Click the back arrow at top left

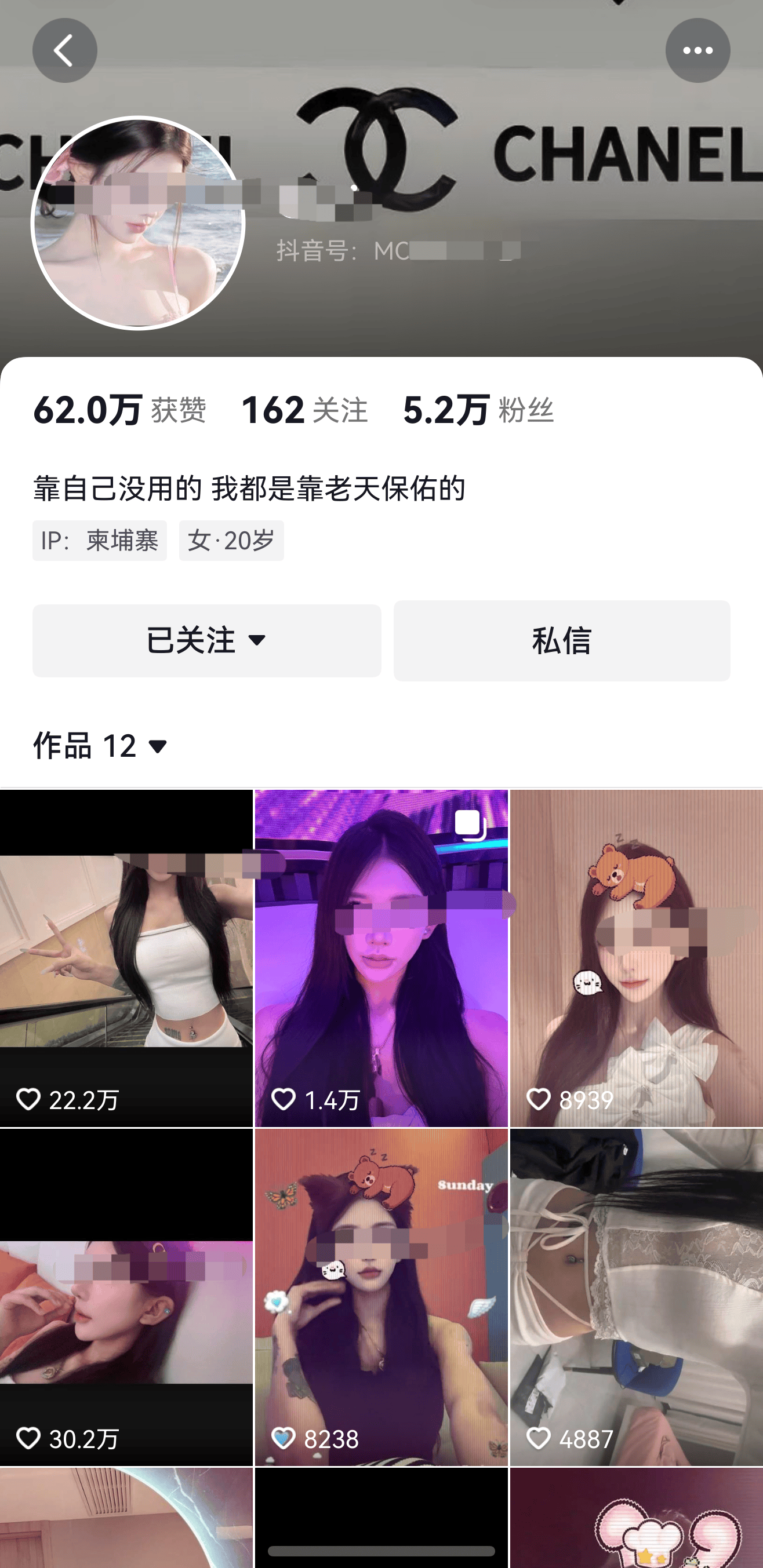click(64, 50)
